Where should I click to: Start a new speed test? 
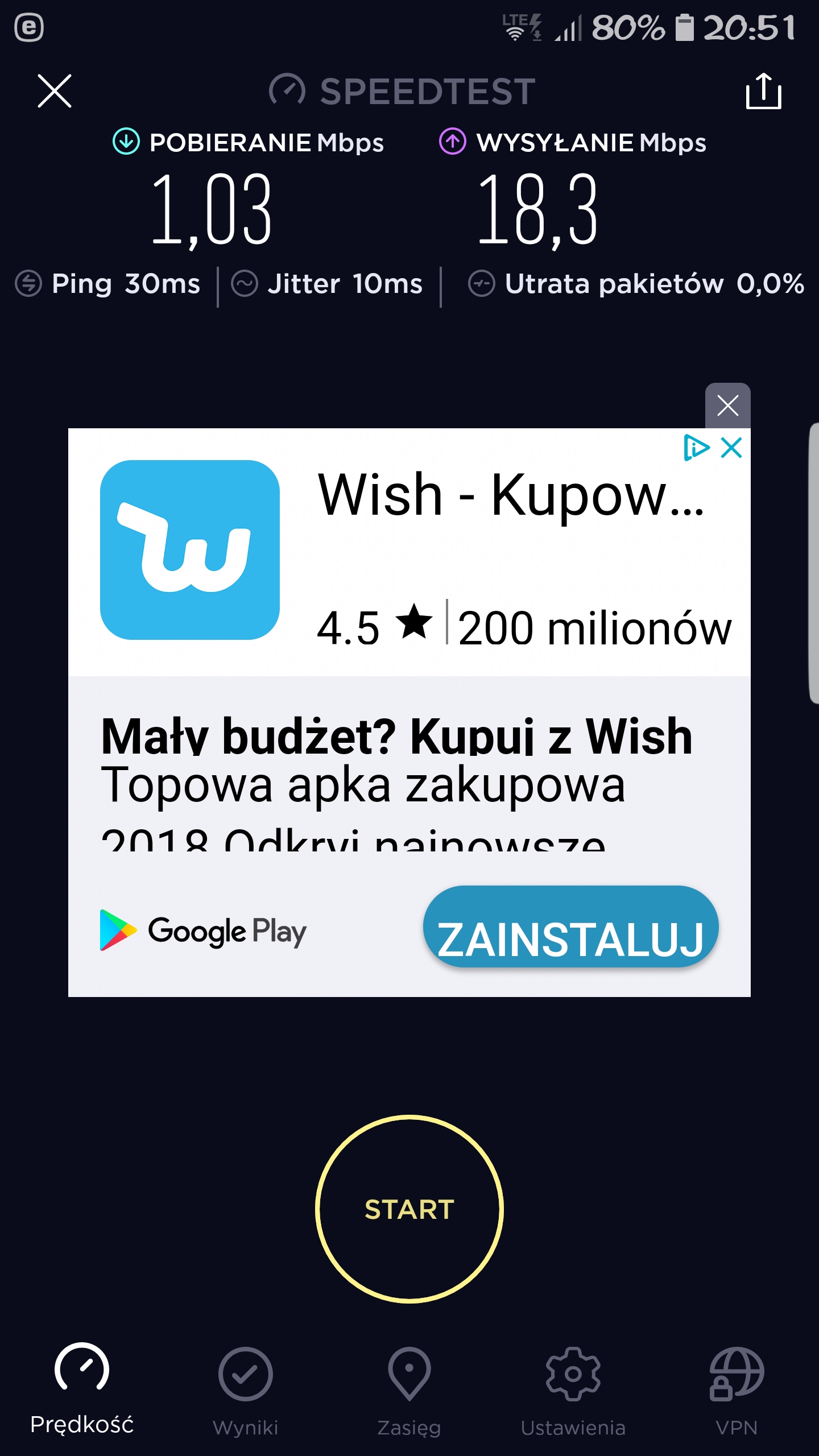pyautogui.click(x=409, y=1209)
